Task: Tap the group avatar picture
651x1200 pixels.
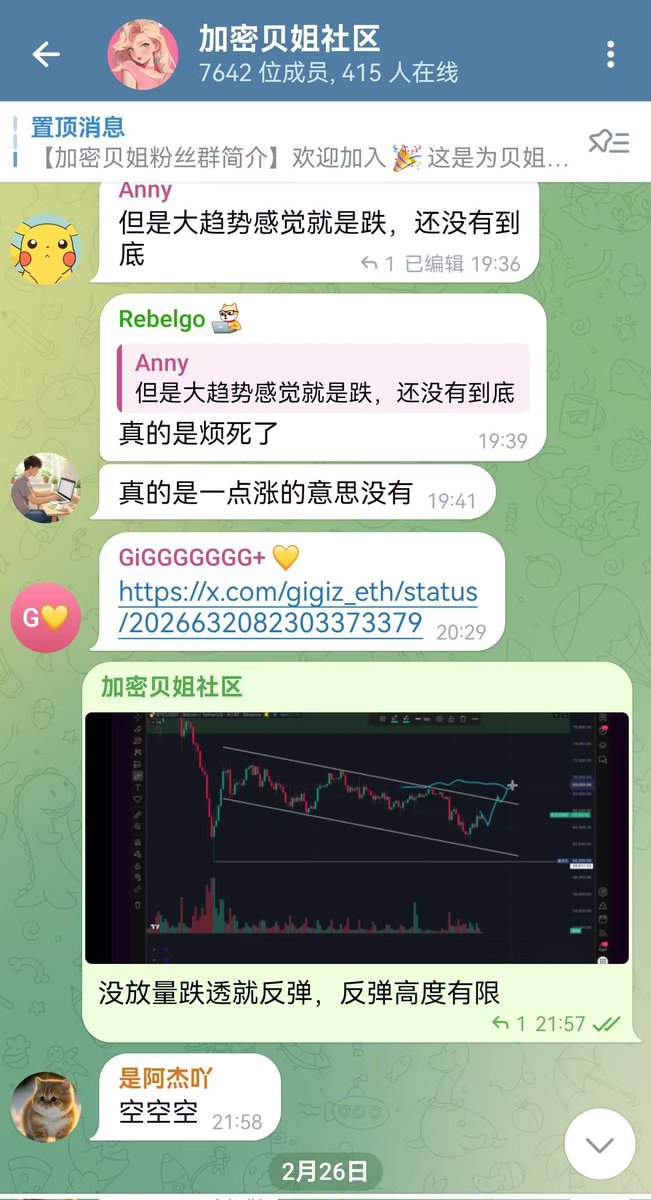Action: coord(143,54)
